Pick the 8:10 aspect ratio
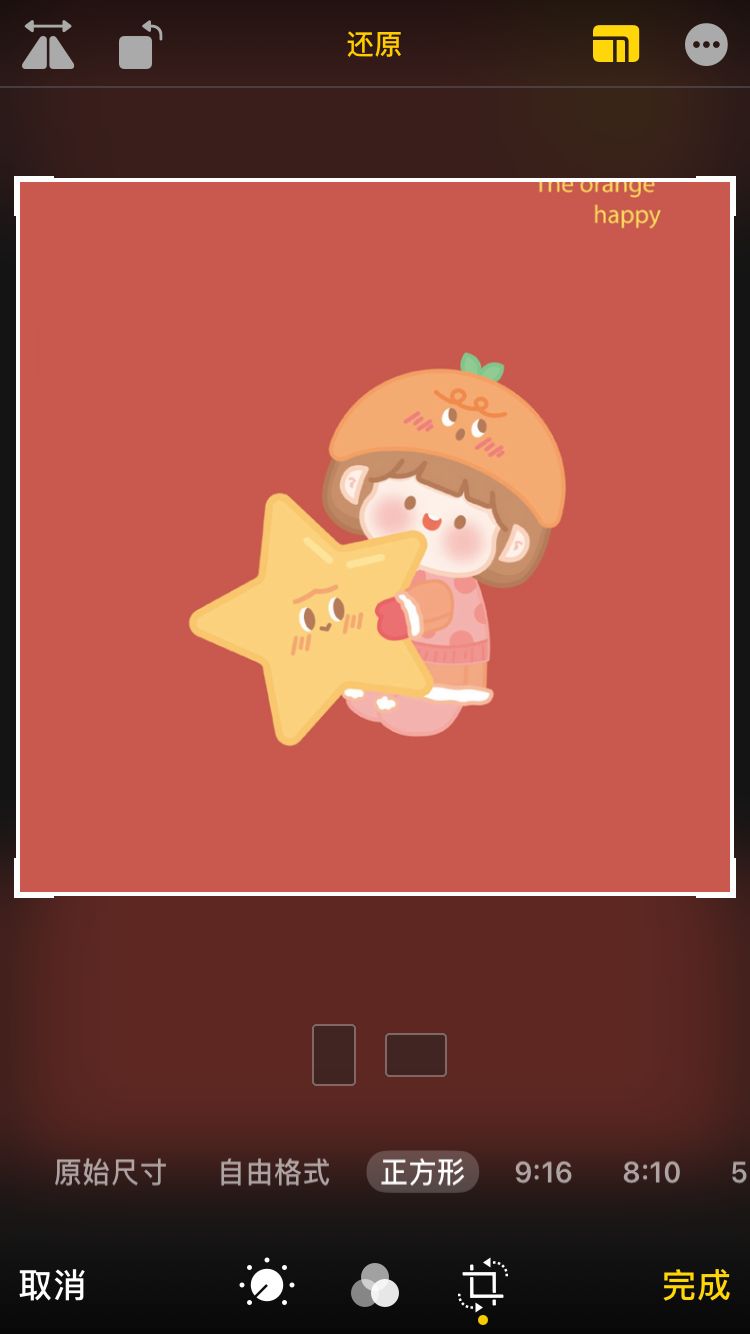 (651, 1172)
